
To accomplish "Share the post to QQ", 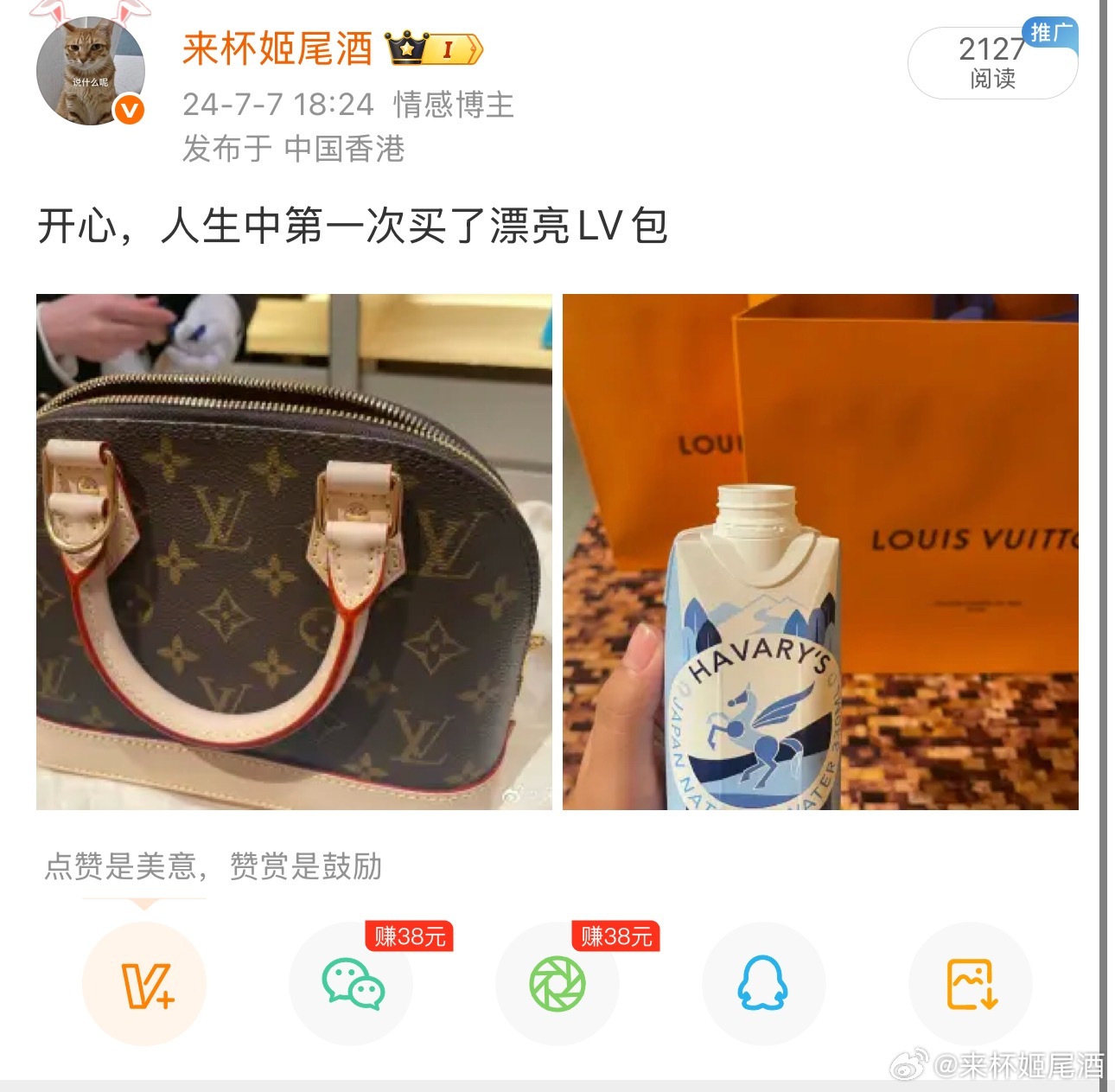I will click(x=763, y=984).
